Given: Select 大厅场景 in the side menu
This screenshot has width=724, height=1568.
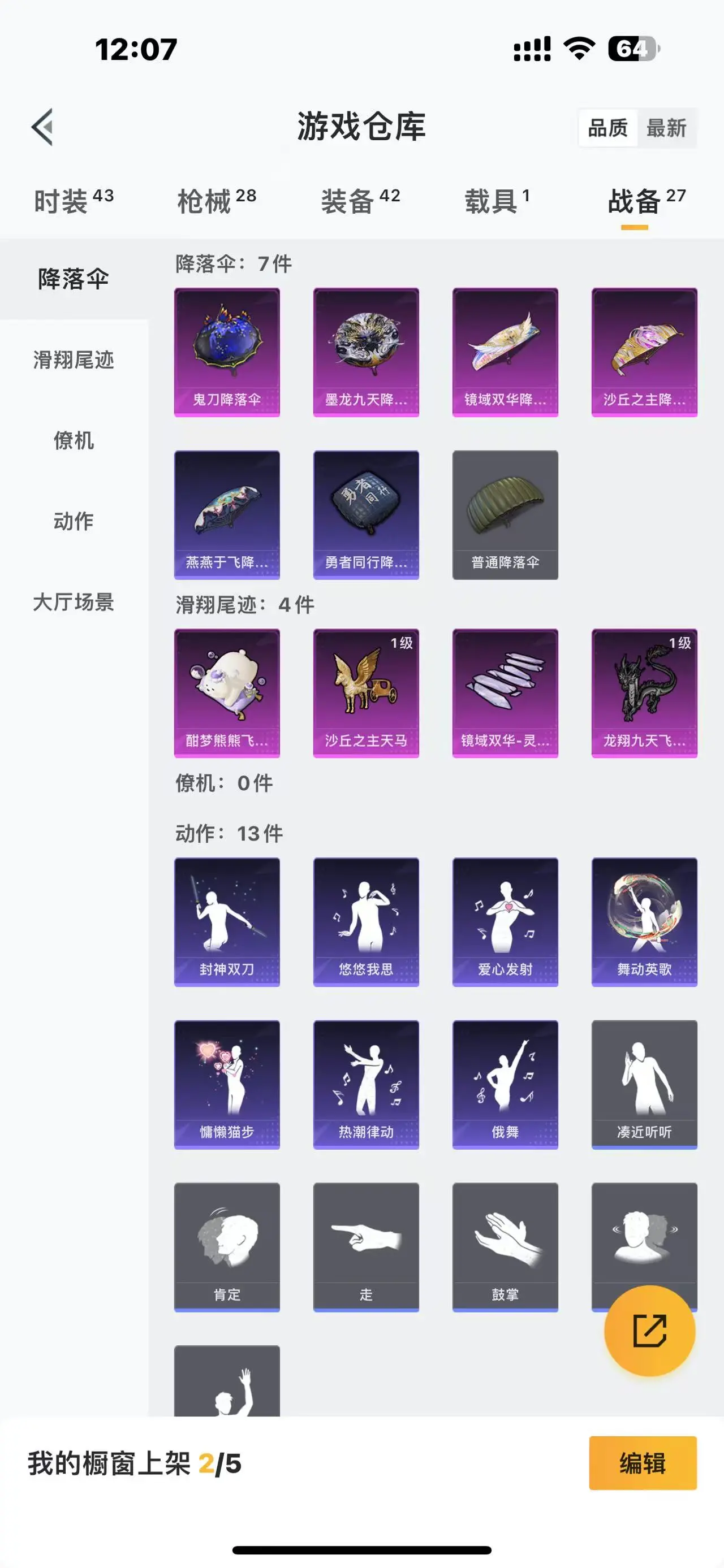Looking at the screenshot, I should click(x=74, y=602).
